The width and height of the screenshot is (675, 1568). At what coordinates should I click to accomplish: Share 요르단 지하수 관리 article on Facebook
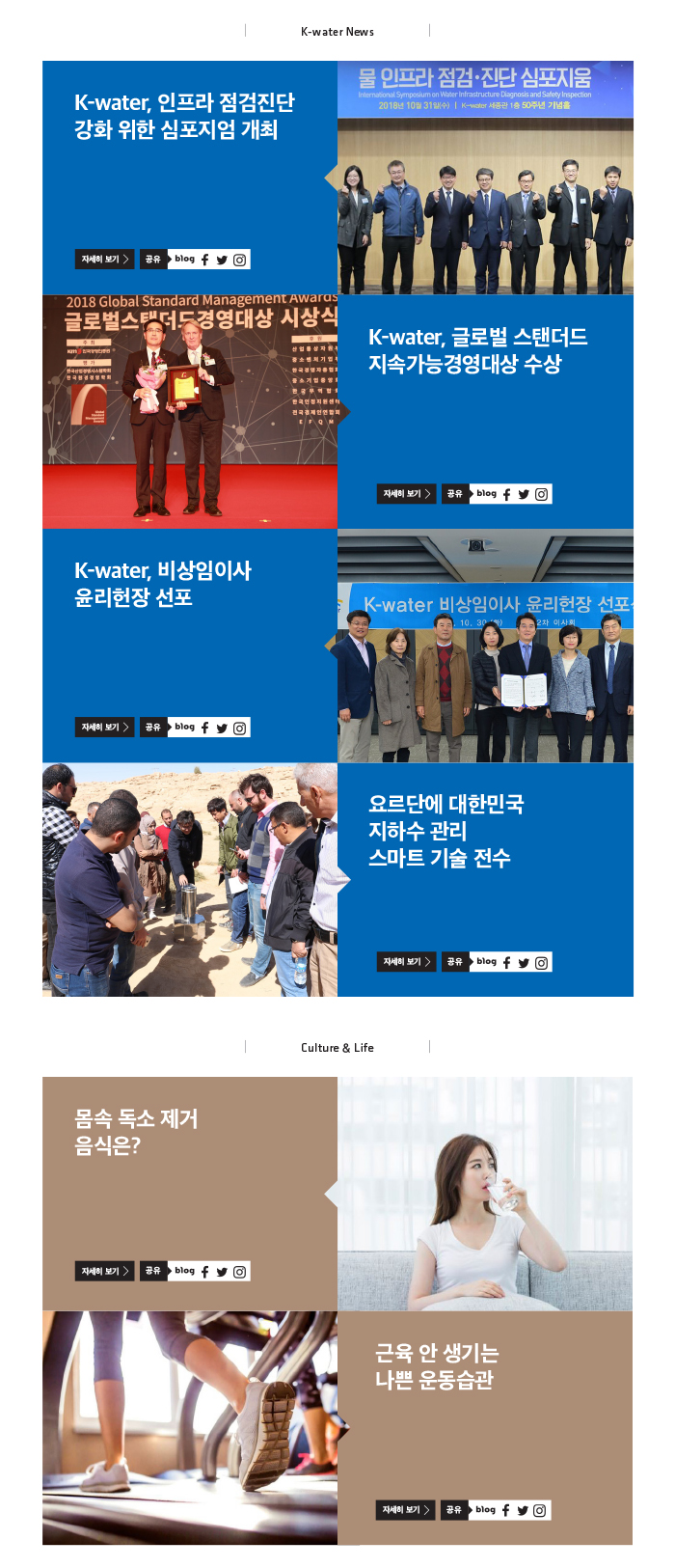(506, 962)
